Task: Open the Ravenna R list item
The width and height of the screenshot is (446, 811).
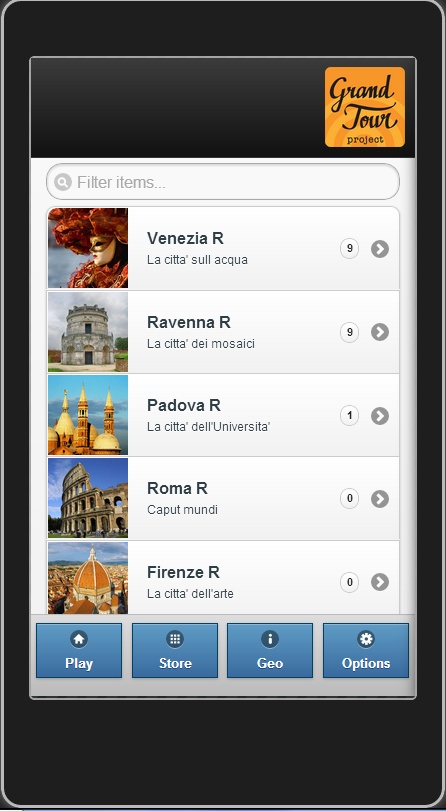Action: point(223,332)
